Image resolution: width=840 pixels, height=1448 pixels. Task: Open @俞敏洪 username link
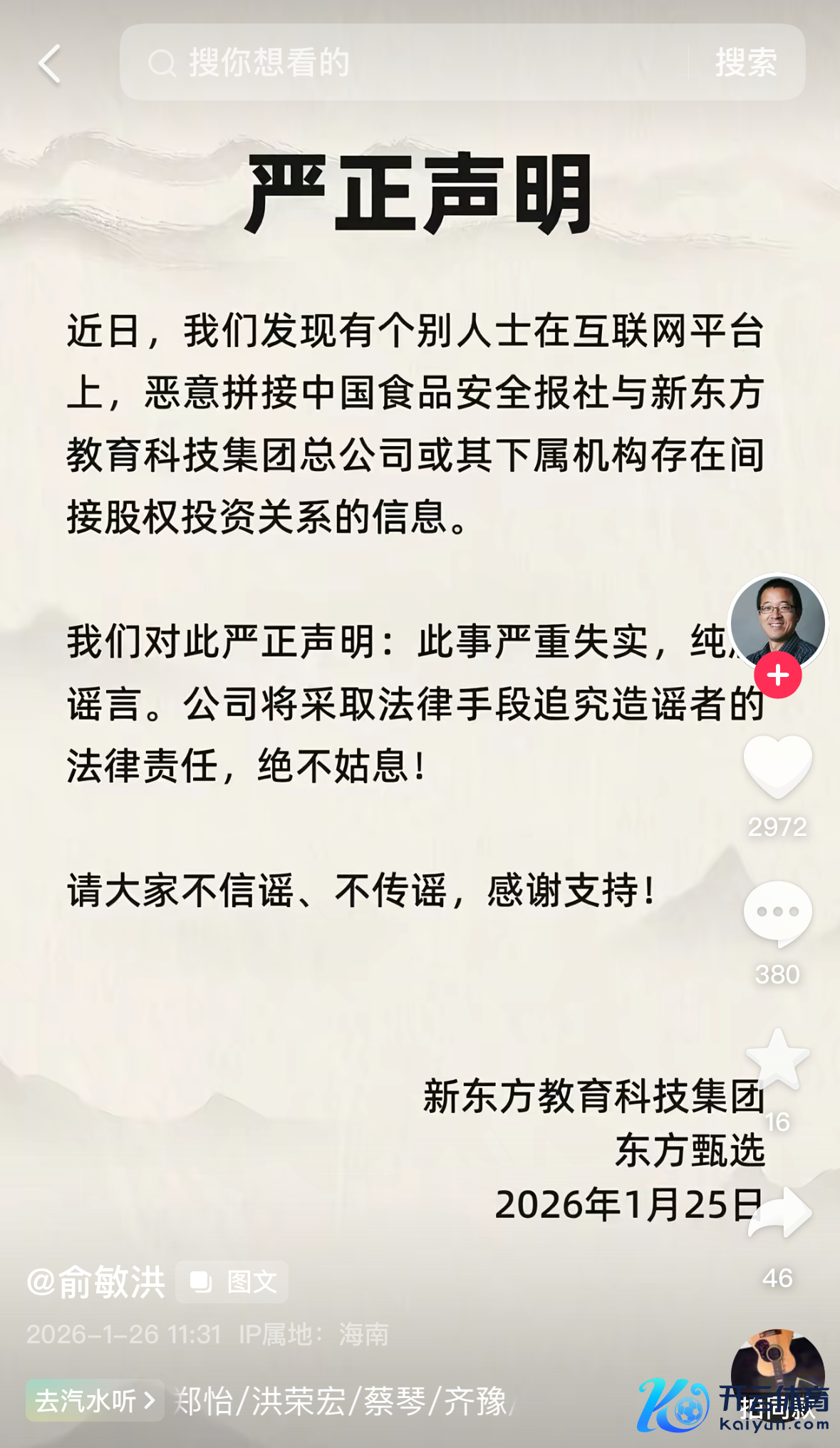[96, 1282]
